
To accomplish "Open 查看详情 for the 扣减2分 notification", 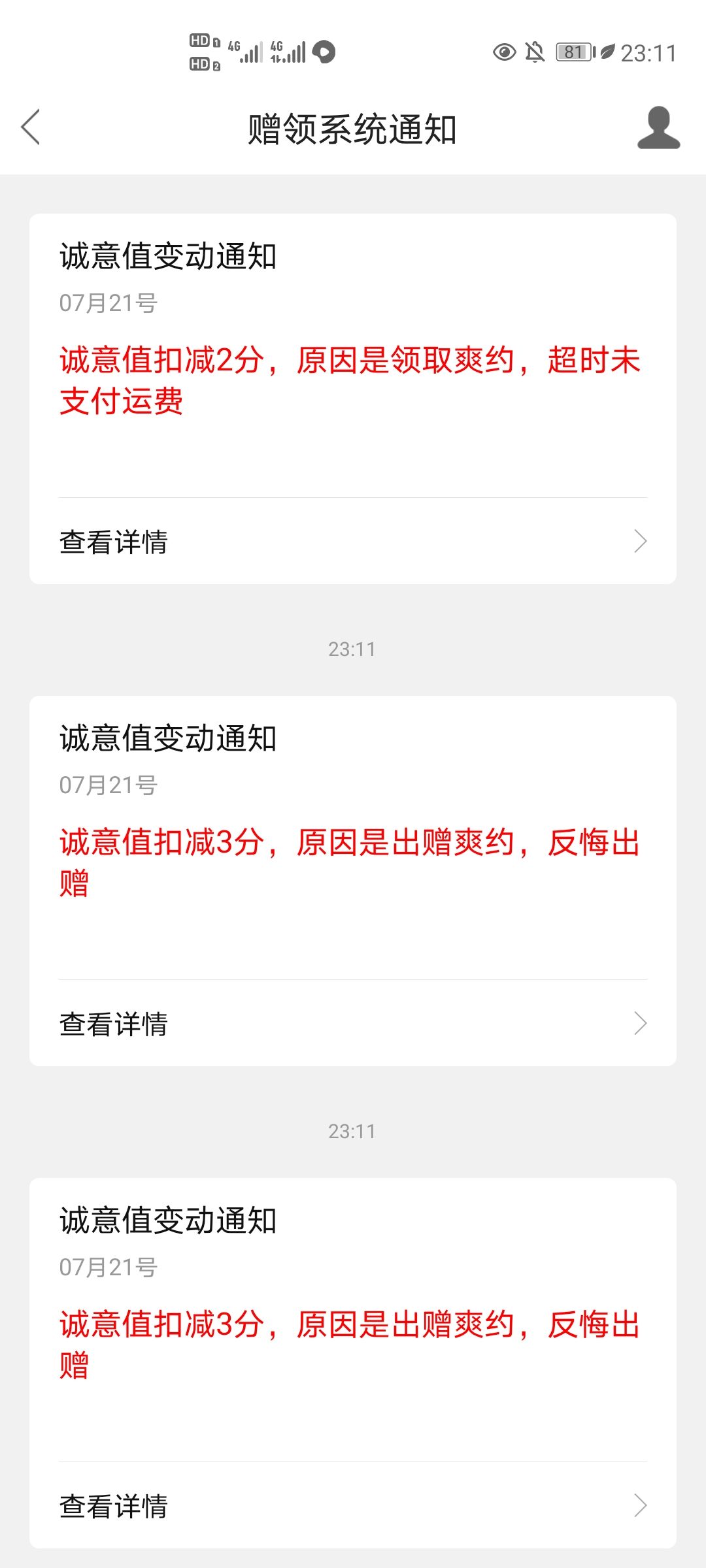I will point(353,541).
